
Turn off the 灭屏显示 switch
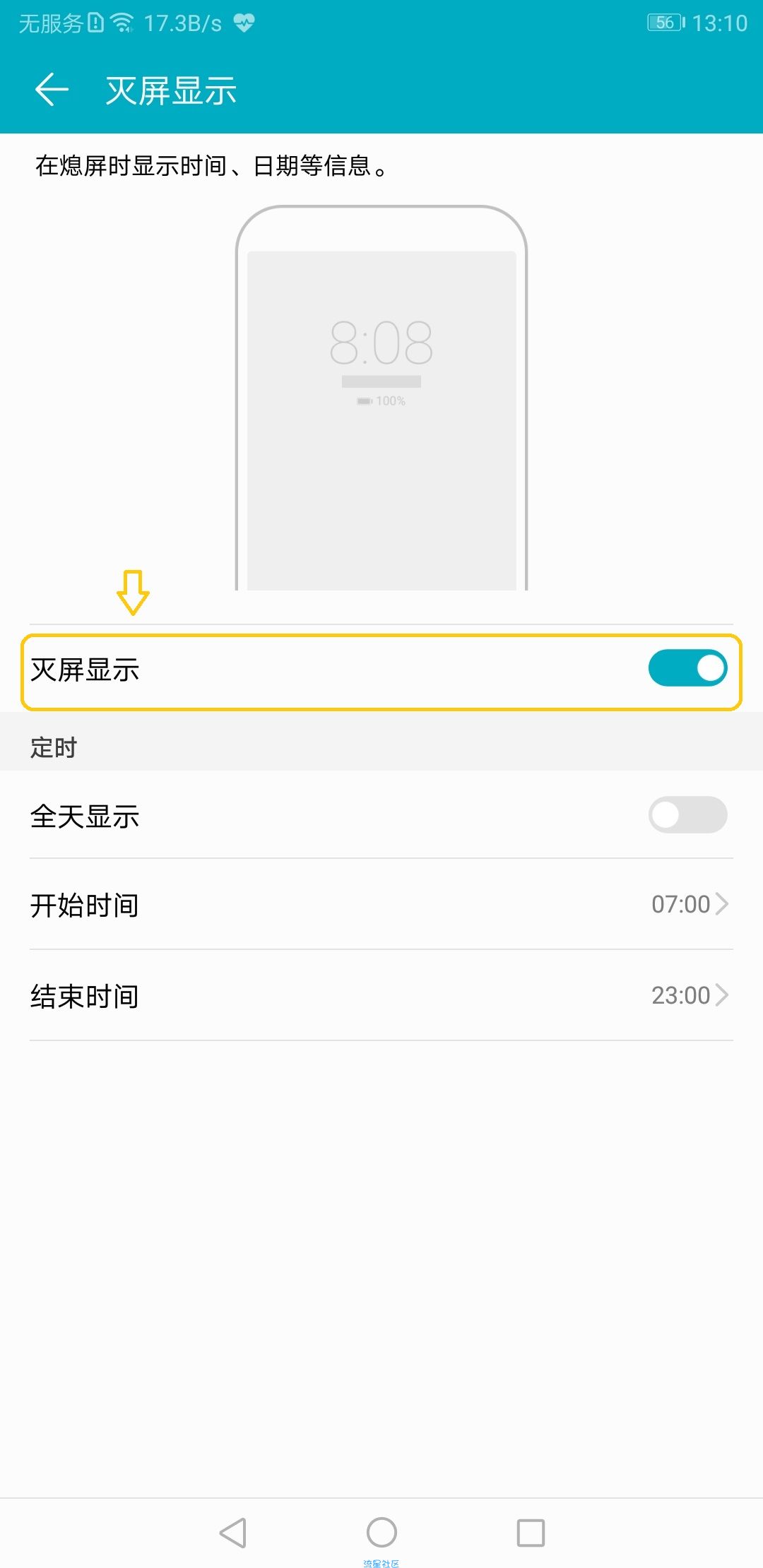[687, 668]
